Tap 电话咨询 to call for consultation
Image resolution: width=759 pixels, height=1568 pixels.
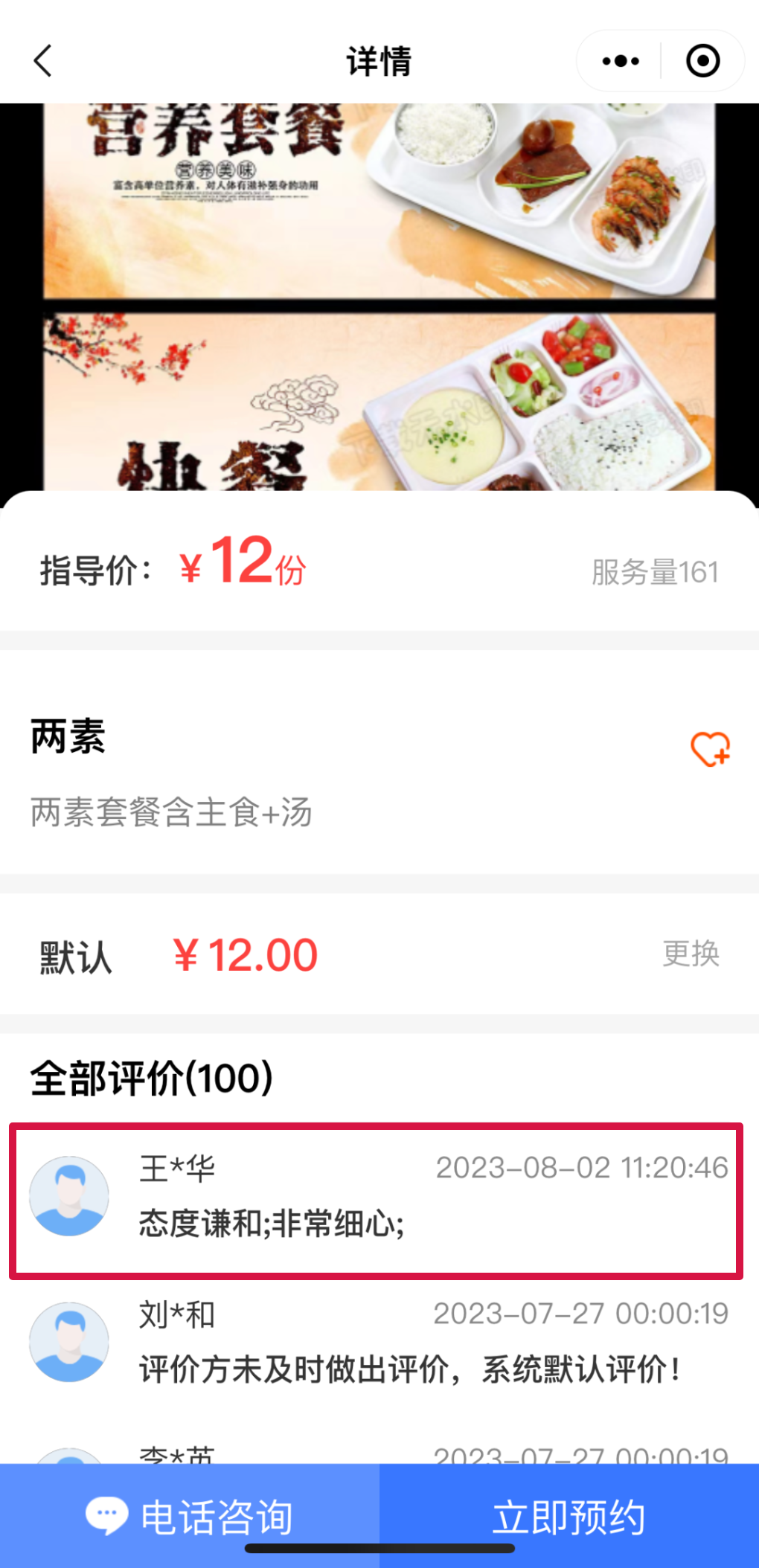click(190, 1516)
